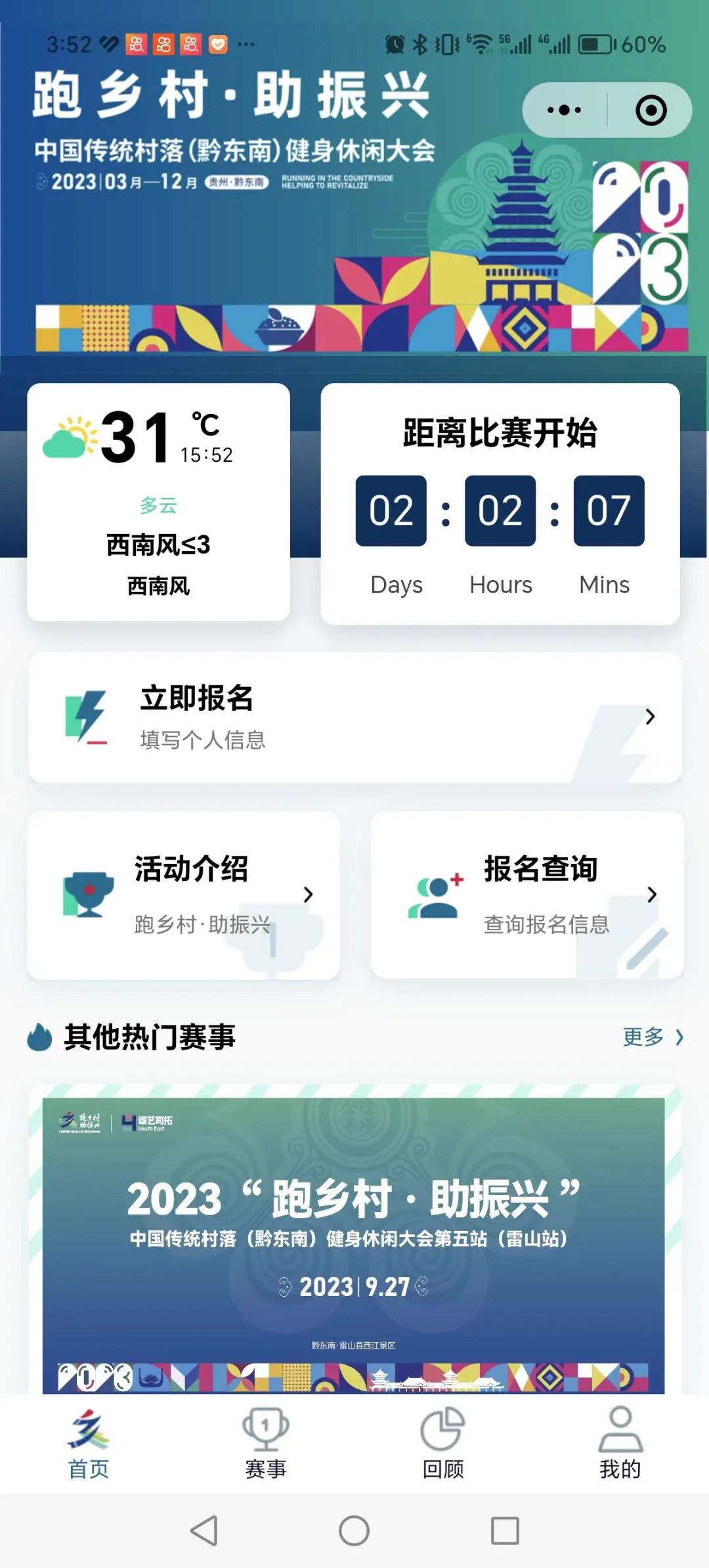Tap the system home button
The image size is (709, 1568).
tap(354, 1531)
